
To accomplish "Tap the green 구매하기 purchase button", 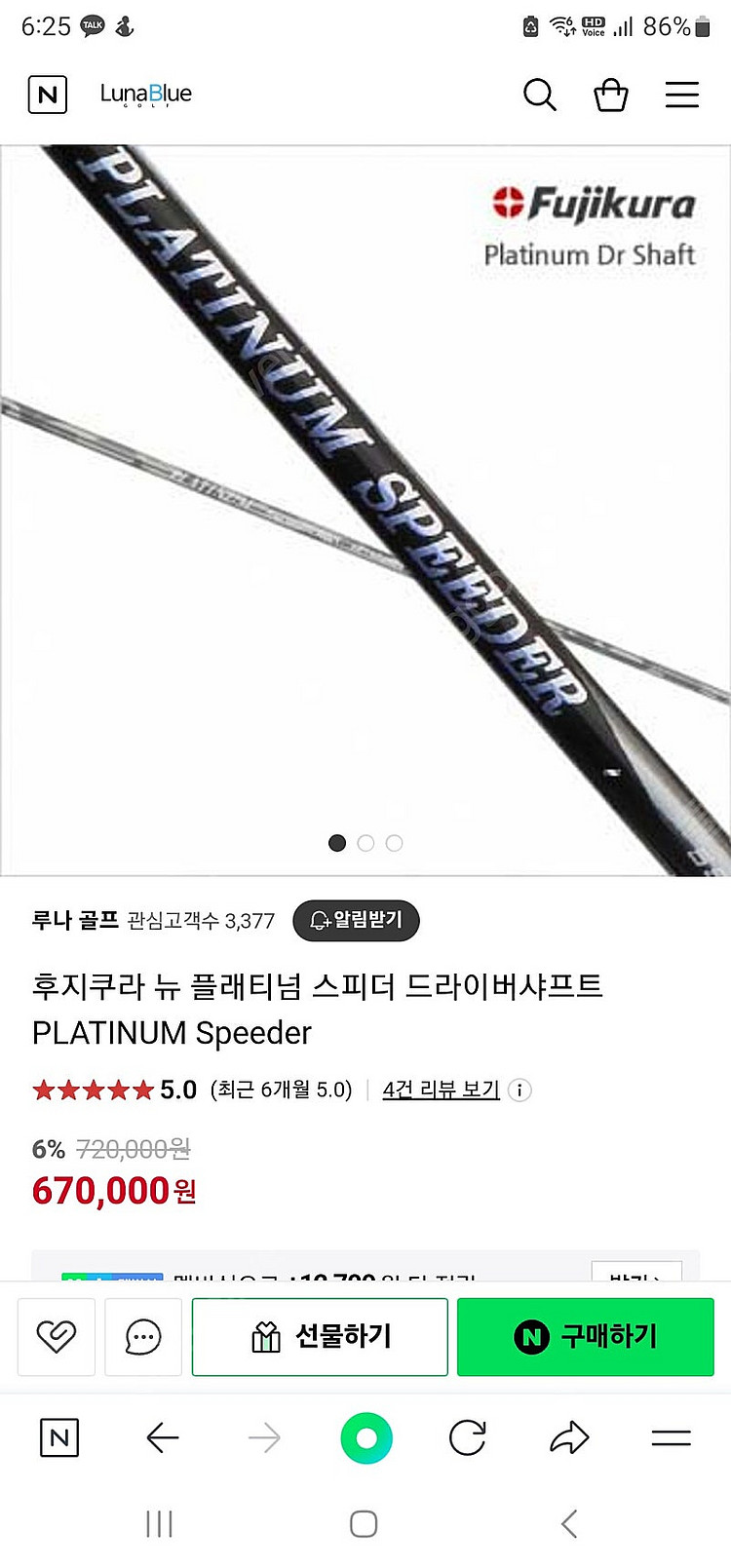I will (585, 1336).
